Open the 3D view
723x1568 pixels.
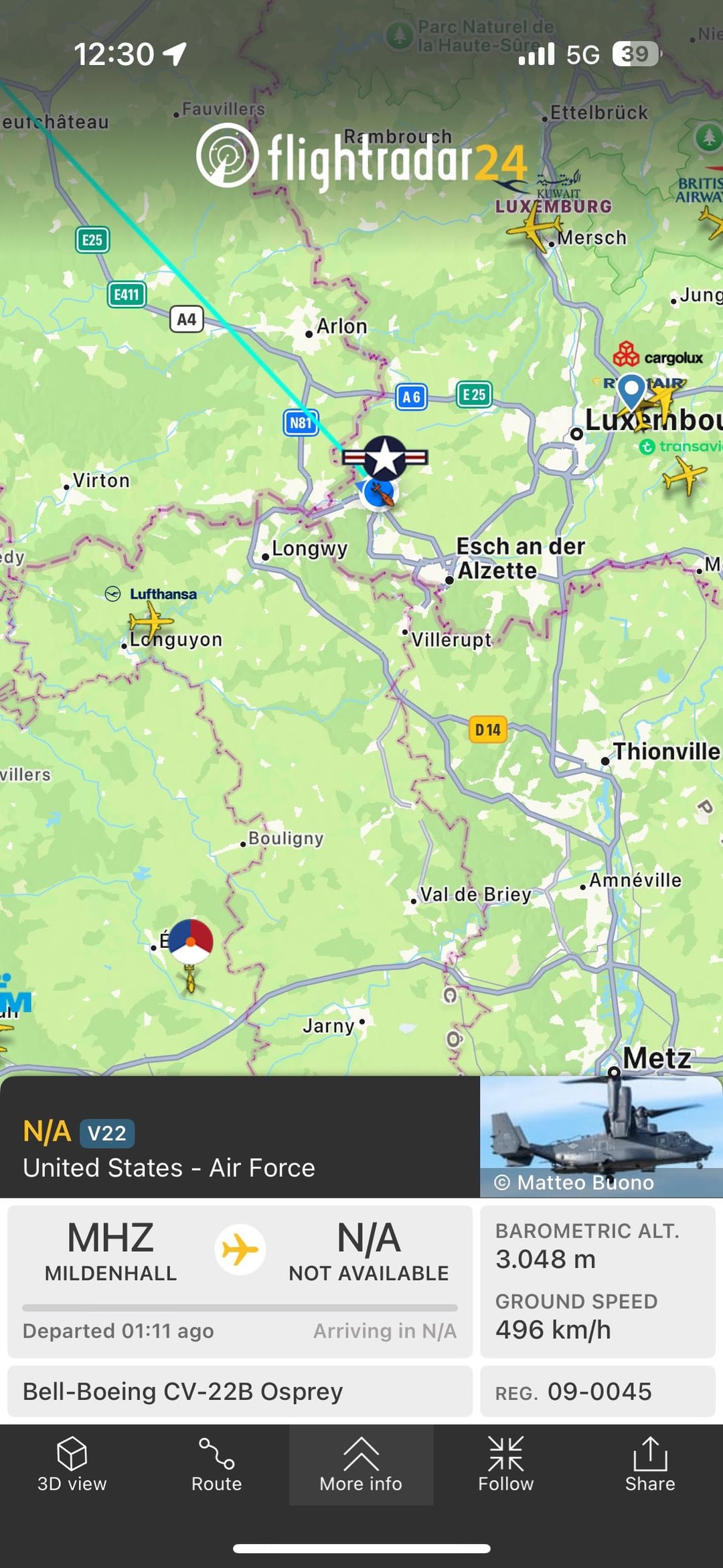[72, 1465]
